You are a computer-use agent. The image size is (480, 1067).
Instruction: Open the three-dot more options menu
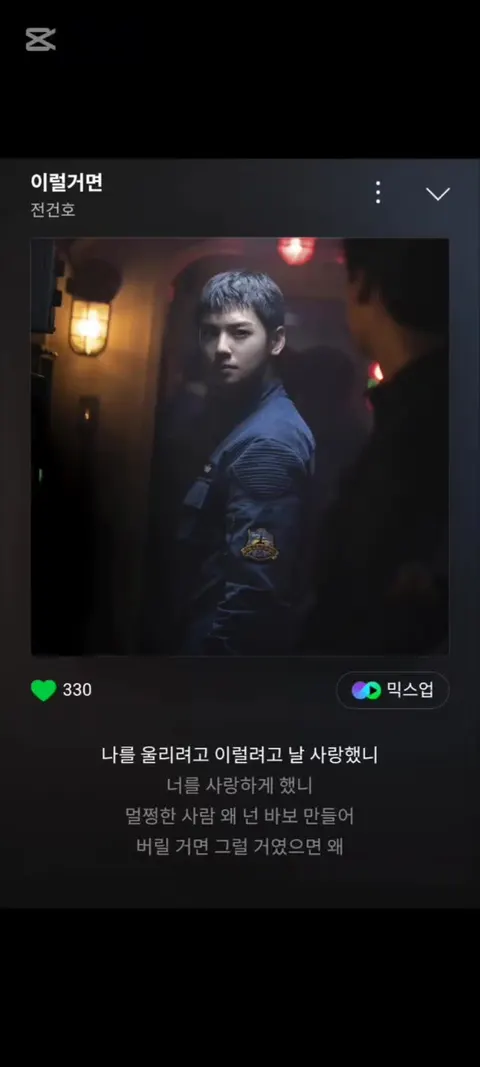[378, 193]
